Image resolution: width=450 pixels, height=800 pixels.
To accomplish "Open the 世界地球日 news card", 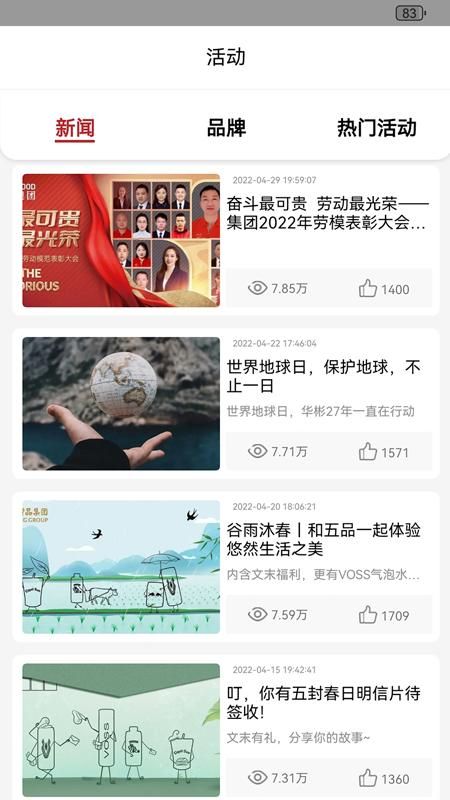I will pyautogui.click(x=226, y=403).
